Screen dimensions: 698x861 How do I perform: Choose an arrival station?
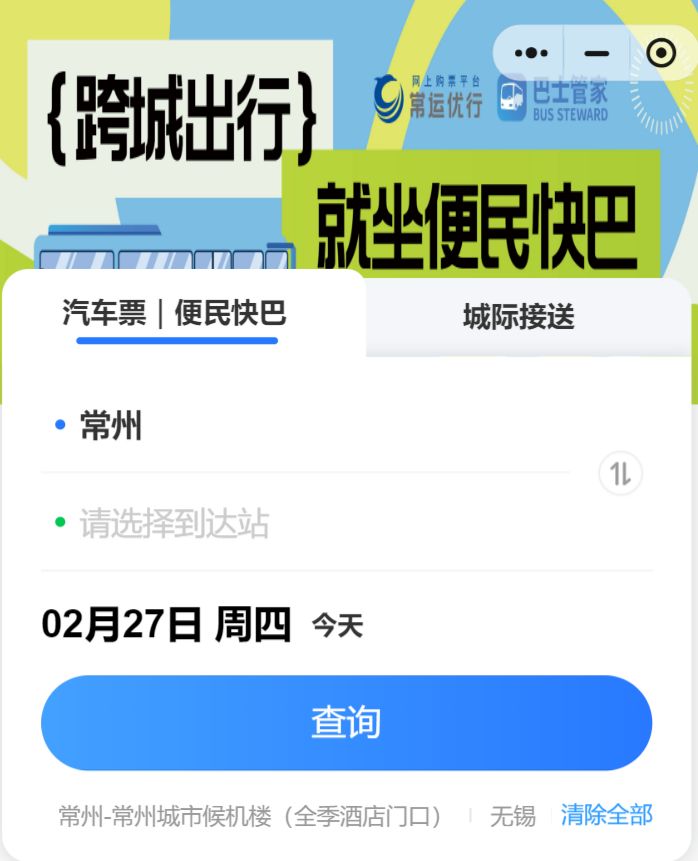(175, 523)
